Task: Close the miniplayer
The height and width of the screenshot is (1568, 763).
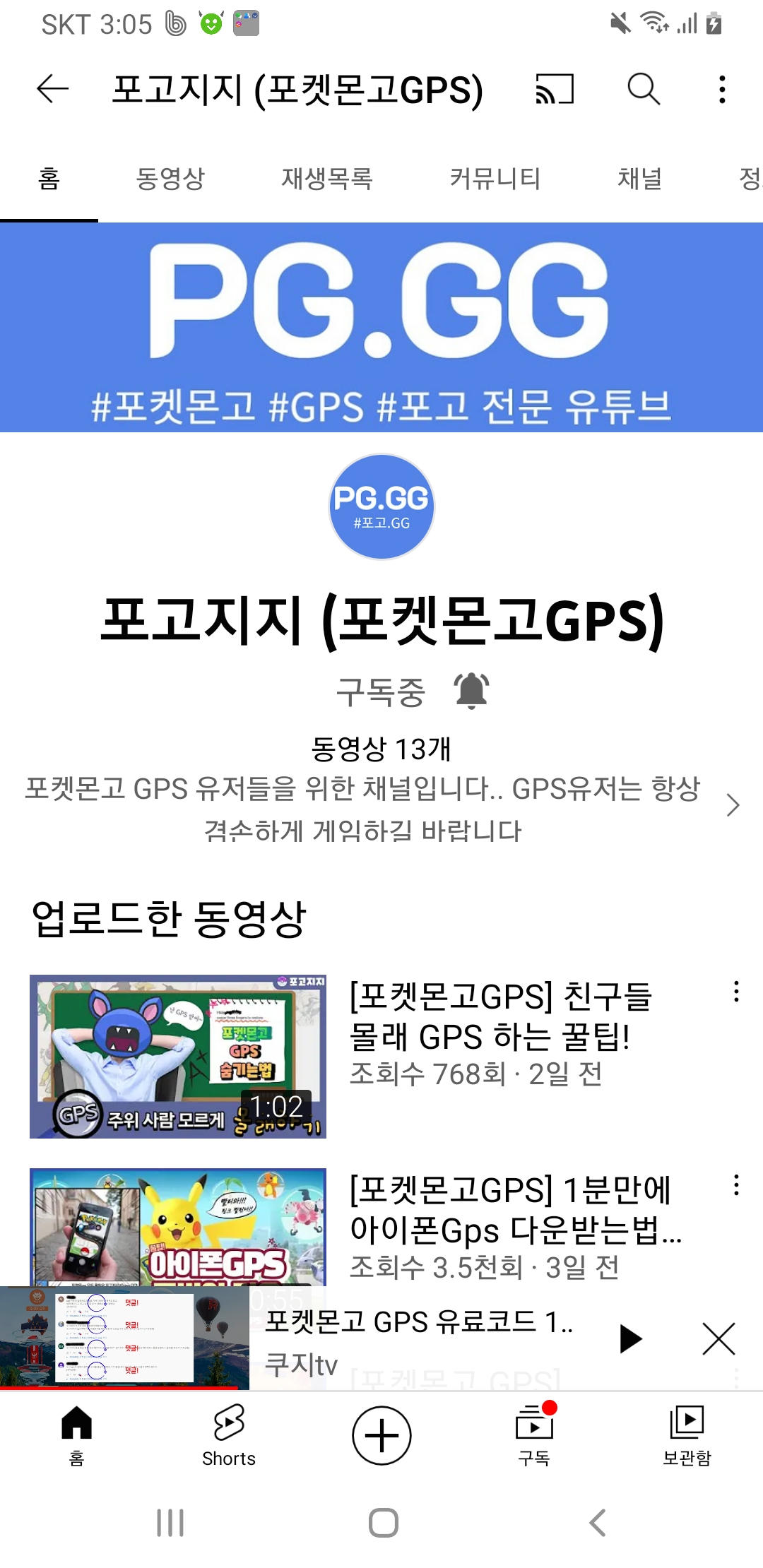Action: point(718,1338)
